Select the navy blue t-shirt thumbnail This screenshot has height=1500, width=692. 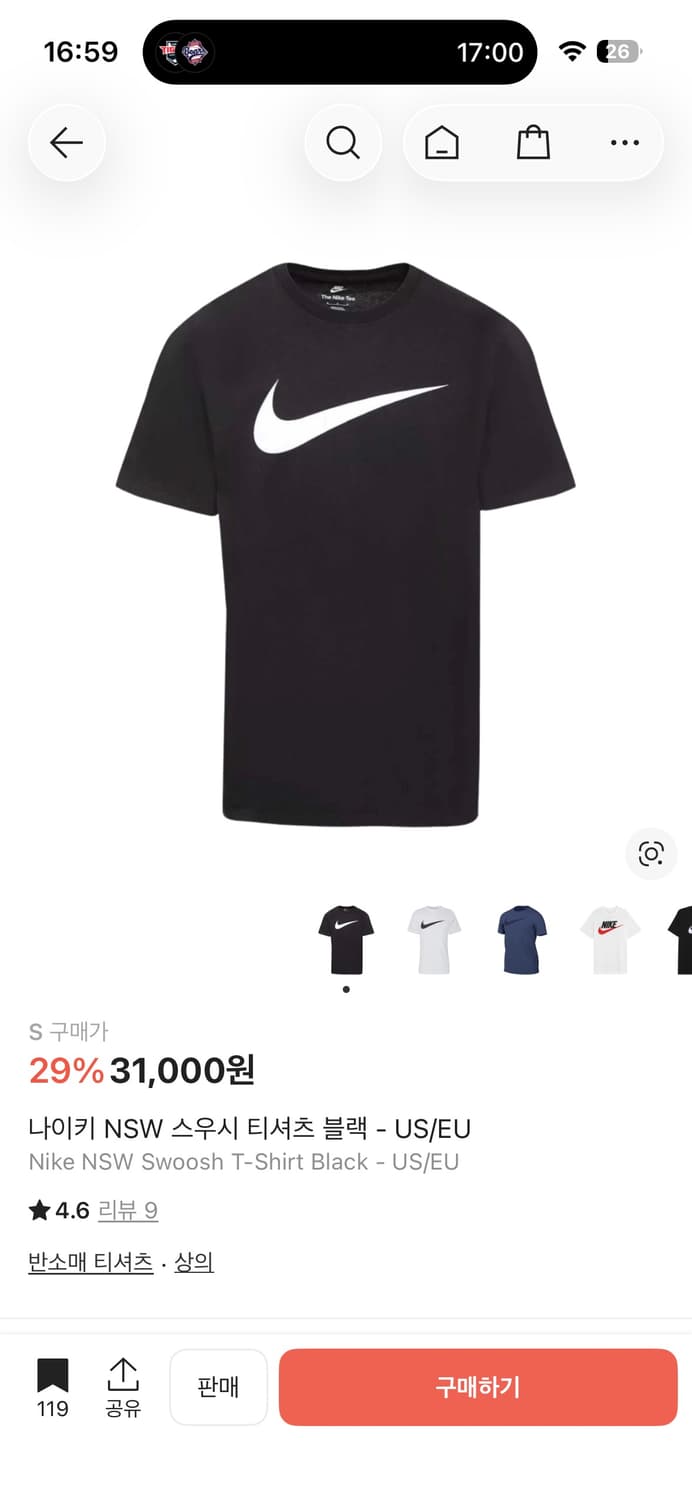pos(522,938)
